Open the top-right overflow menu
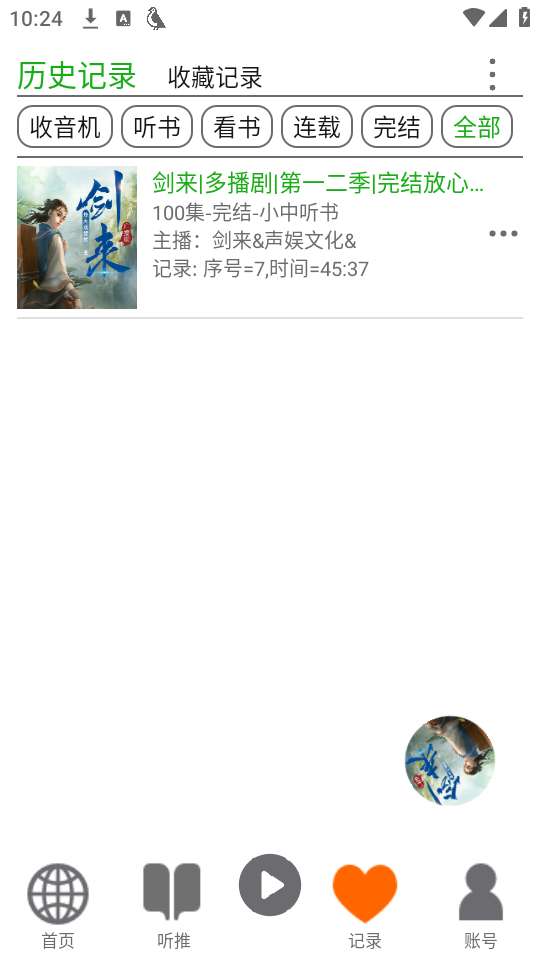 (492, 75)
